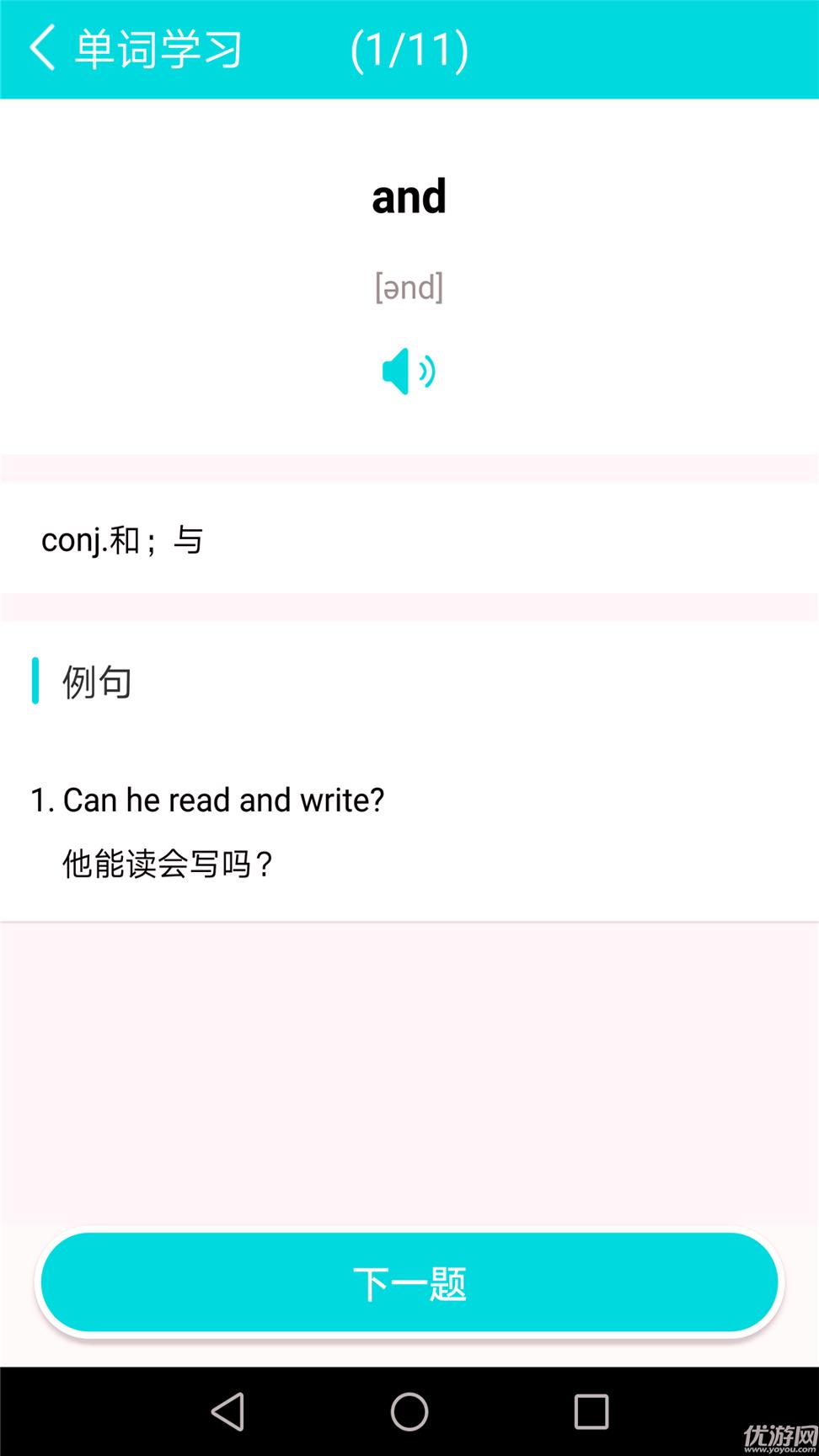Select example sentence "Can he read and write?"

coord(207,800)
